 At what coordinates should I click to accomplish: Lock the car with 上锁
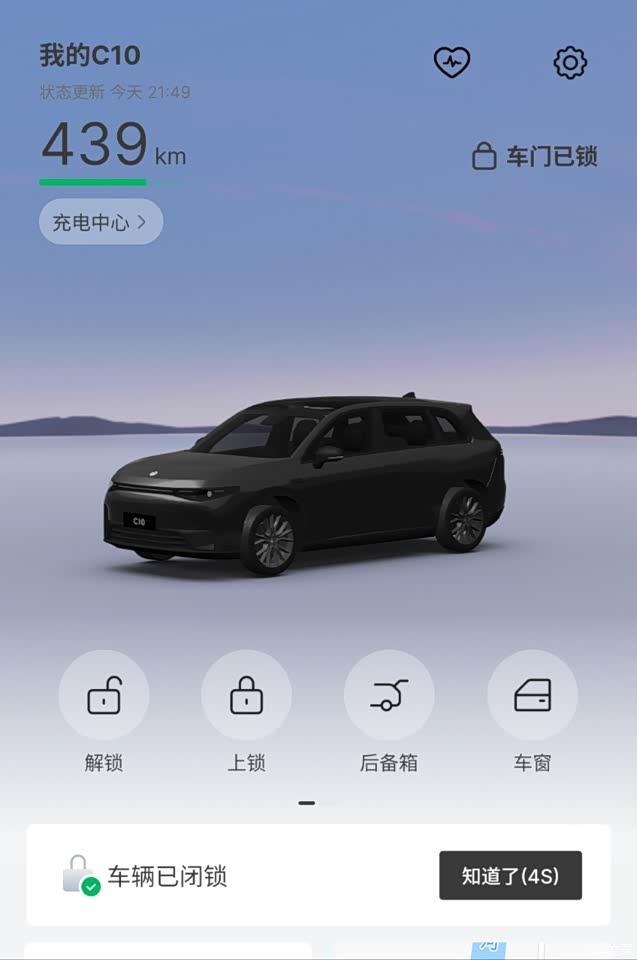tap(246, 695)
